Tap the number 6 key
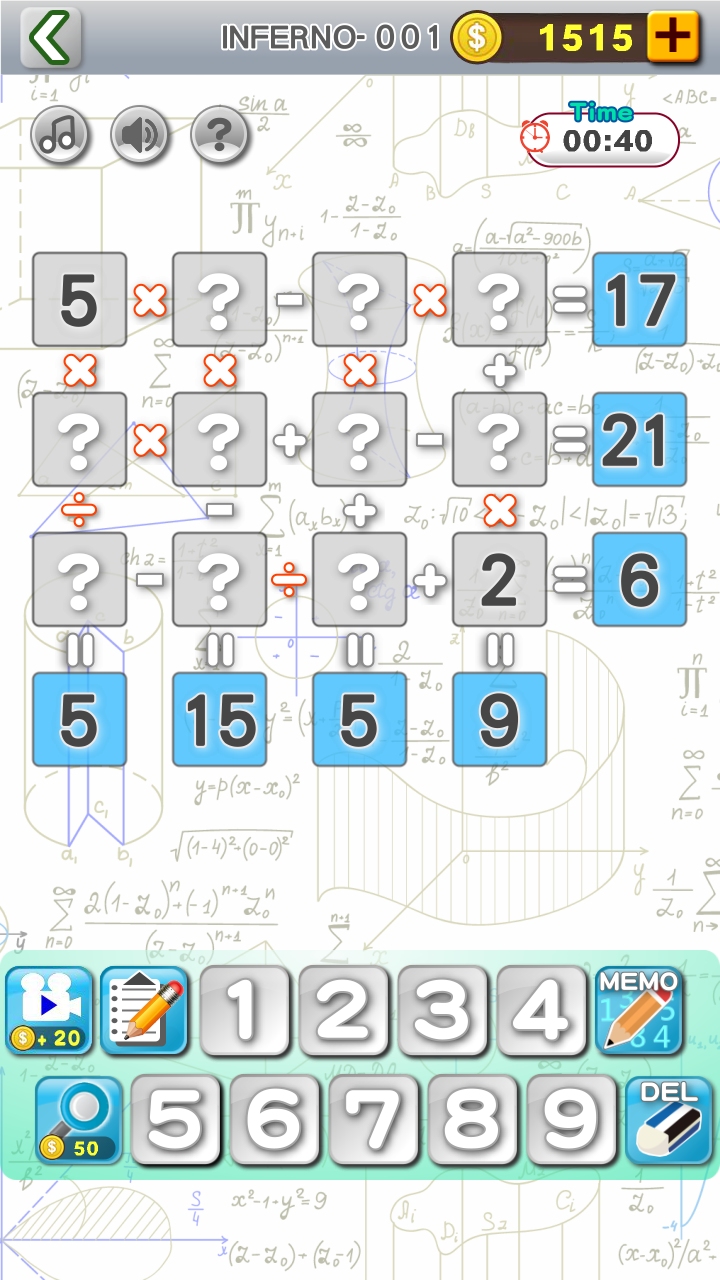The image size is (720, 1280). 276,1120
